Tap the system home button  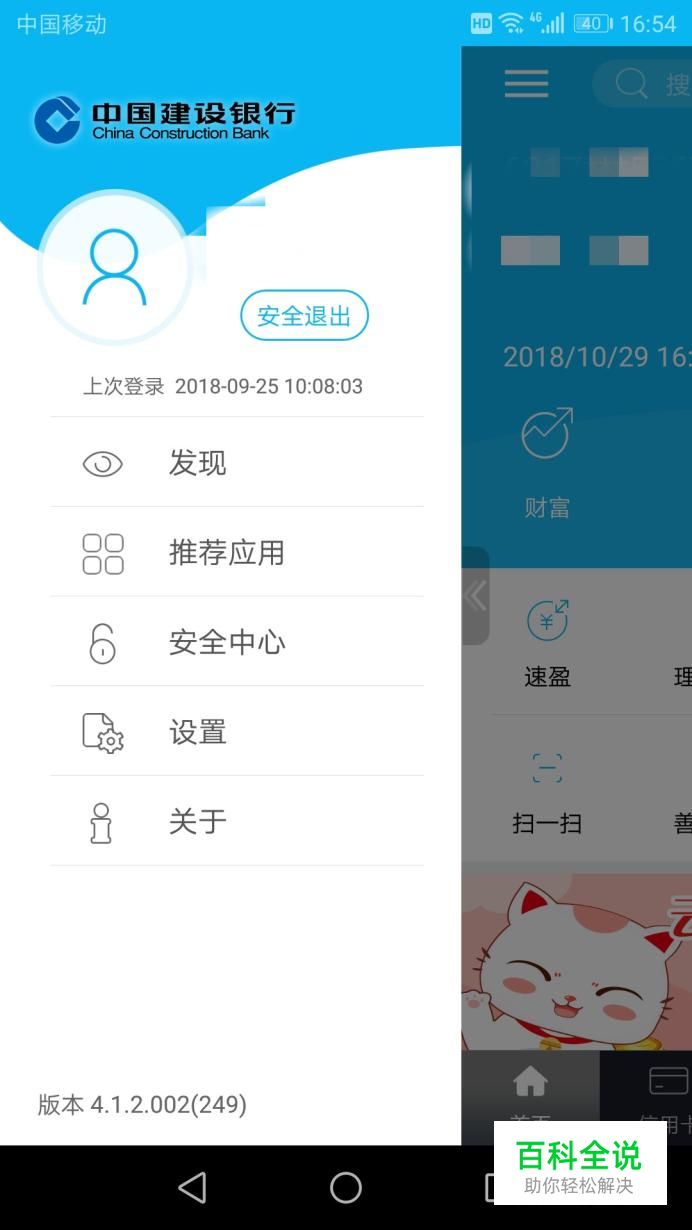click(346, 1187)
